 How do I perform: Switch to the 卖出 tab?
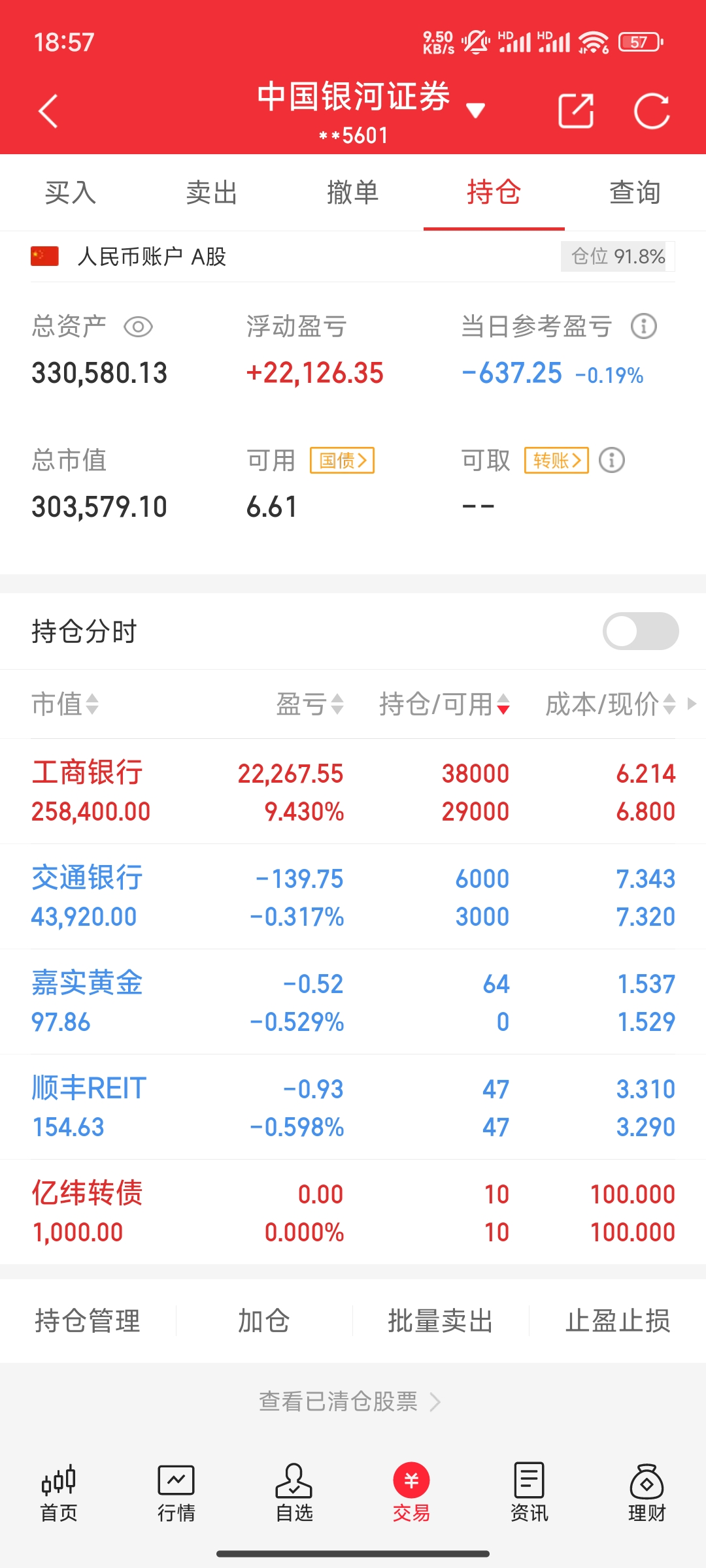[212, 193]
